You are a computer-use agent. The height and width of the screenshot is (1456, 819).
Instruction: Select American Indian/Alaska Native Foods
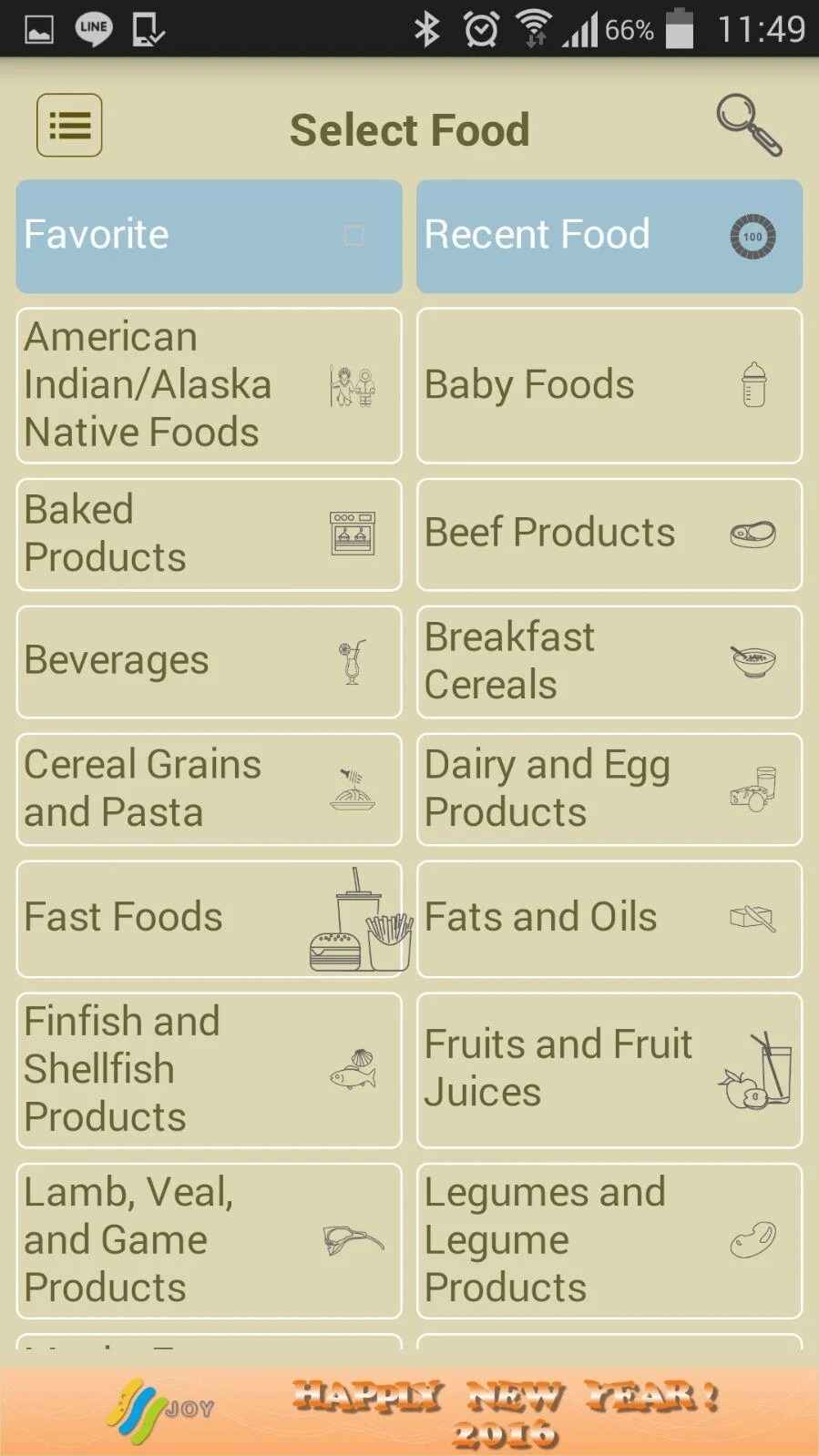point(209,385)
